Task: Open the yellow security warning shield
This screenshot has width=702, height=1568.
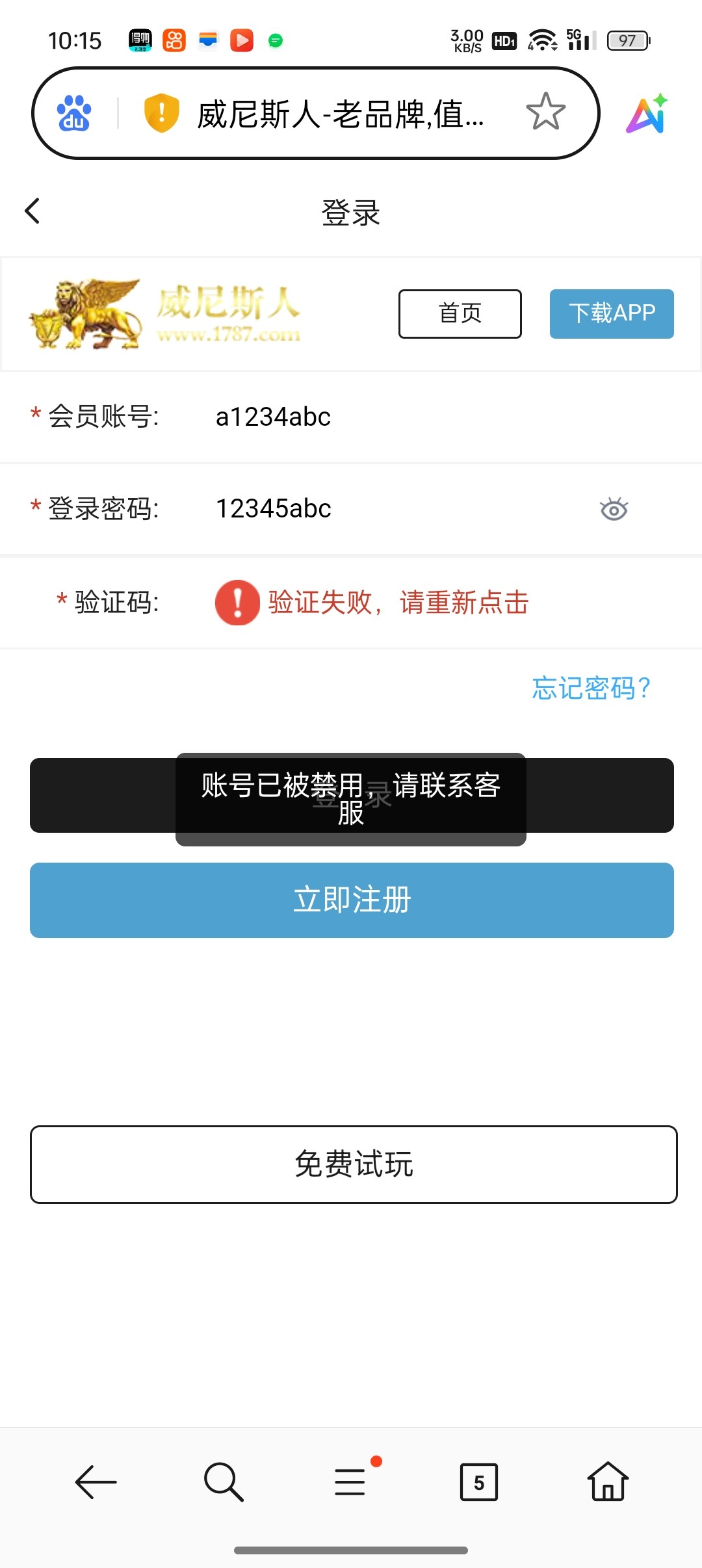Action: click(x=161, y=112)
